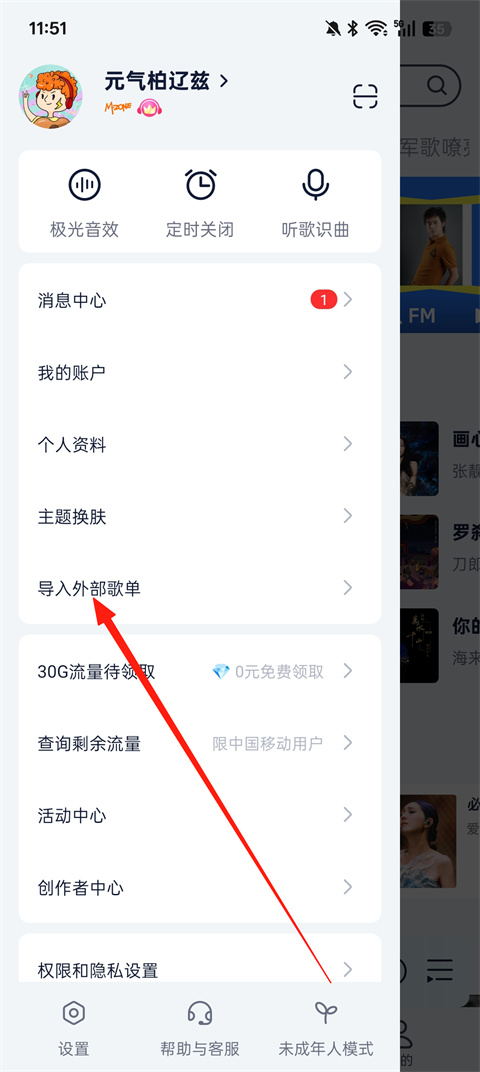
Task: Open 元气柏辽兹 profile page
Action: (166, 81)
